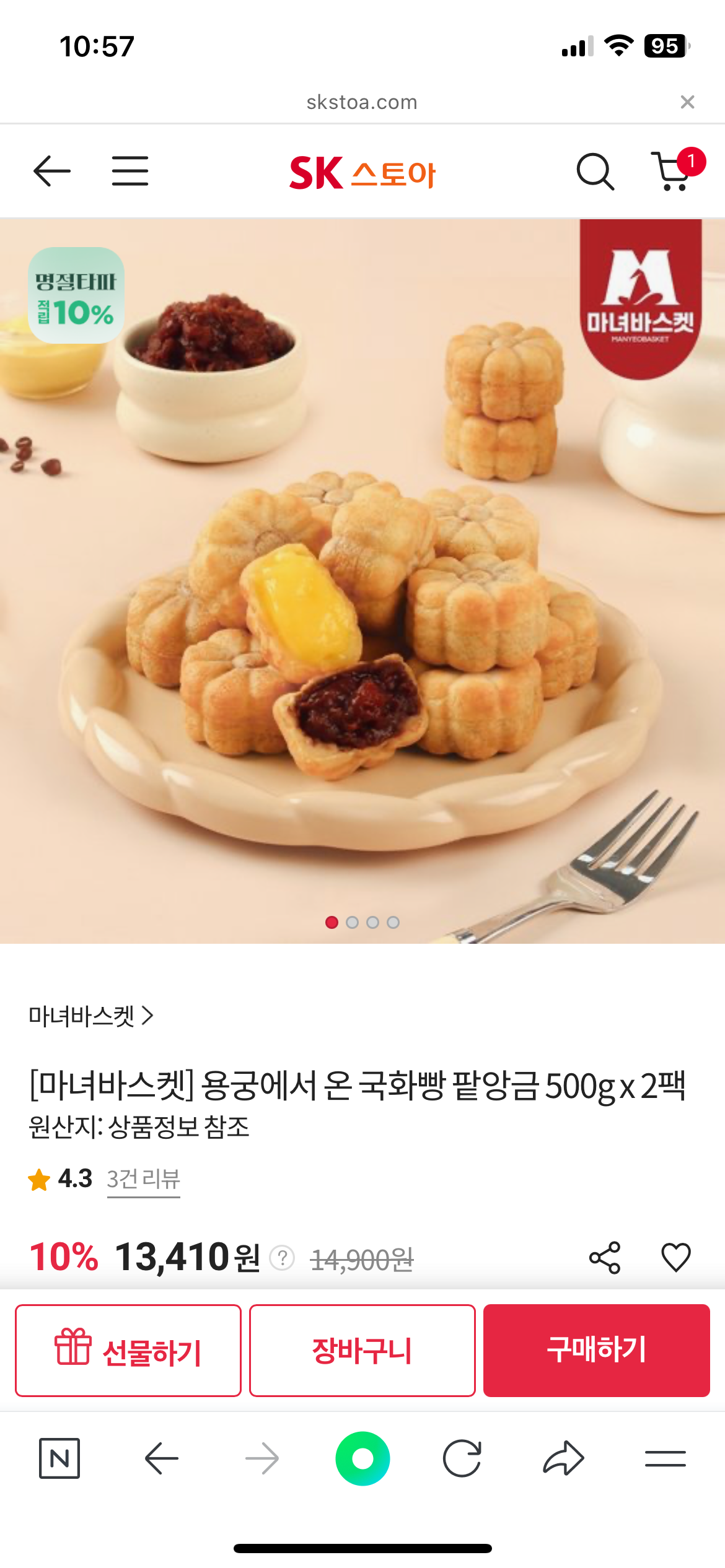Open the 마녀바스켓 brand page
The height and width of the screenshot is (1568, 725).
point(91,1016)
